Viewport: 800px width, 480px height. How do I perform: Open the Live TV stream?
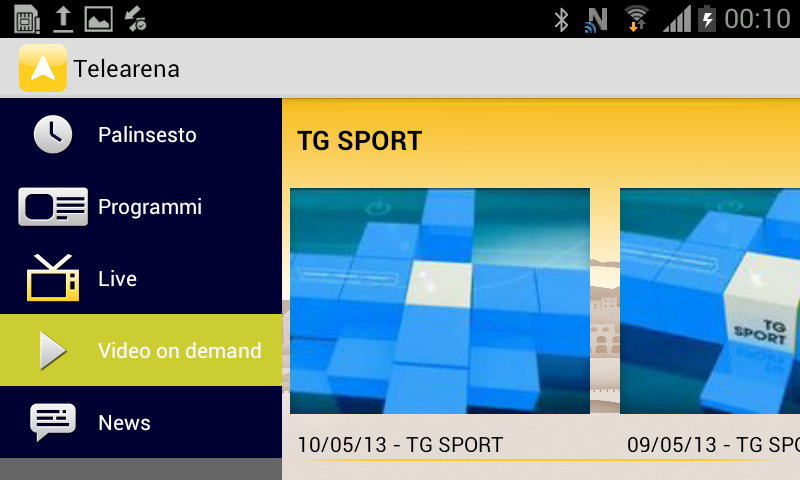(140, 279)
